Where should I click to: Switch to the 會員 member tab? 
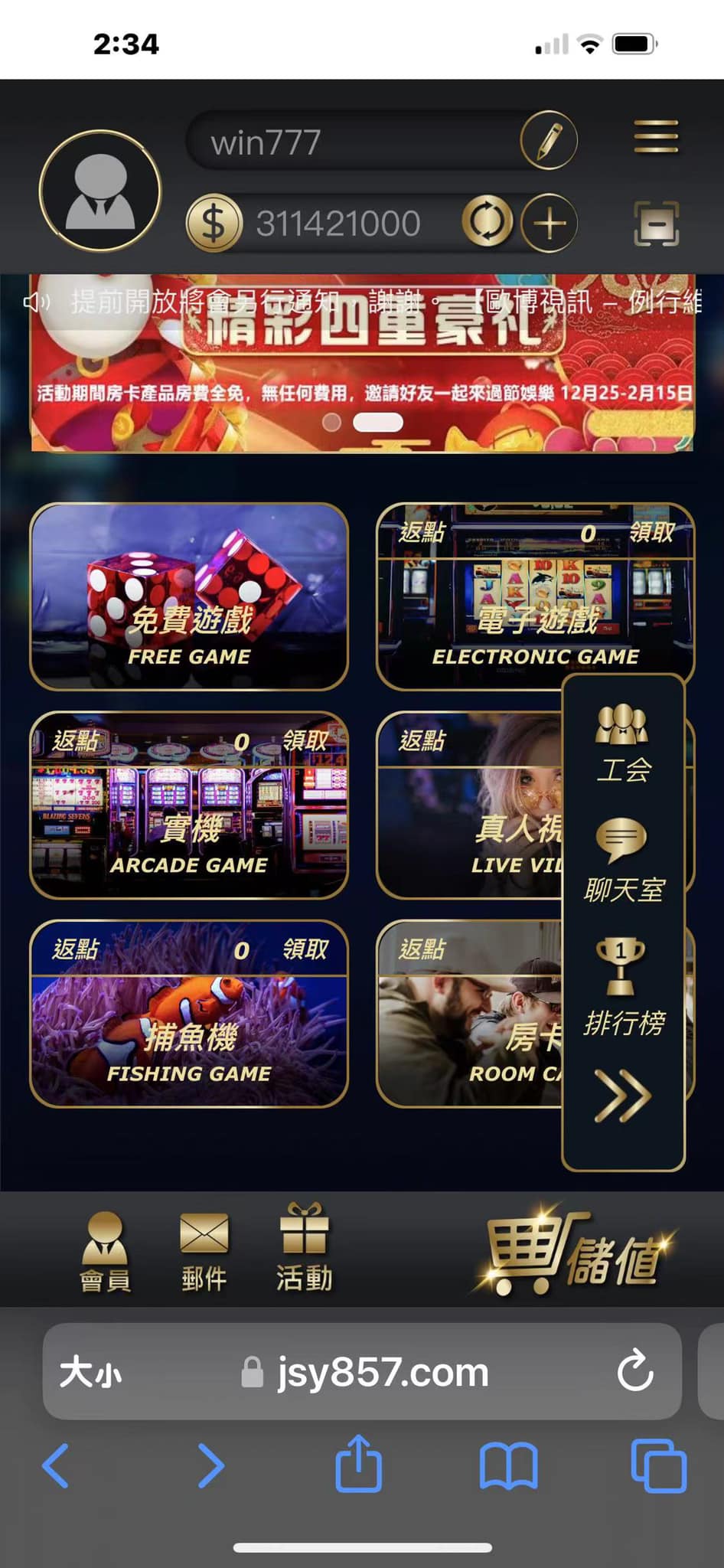106,1252
